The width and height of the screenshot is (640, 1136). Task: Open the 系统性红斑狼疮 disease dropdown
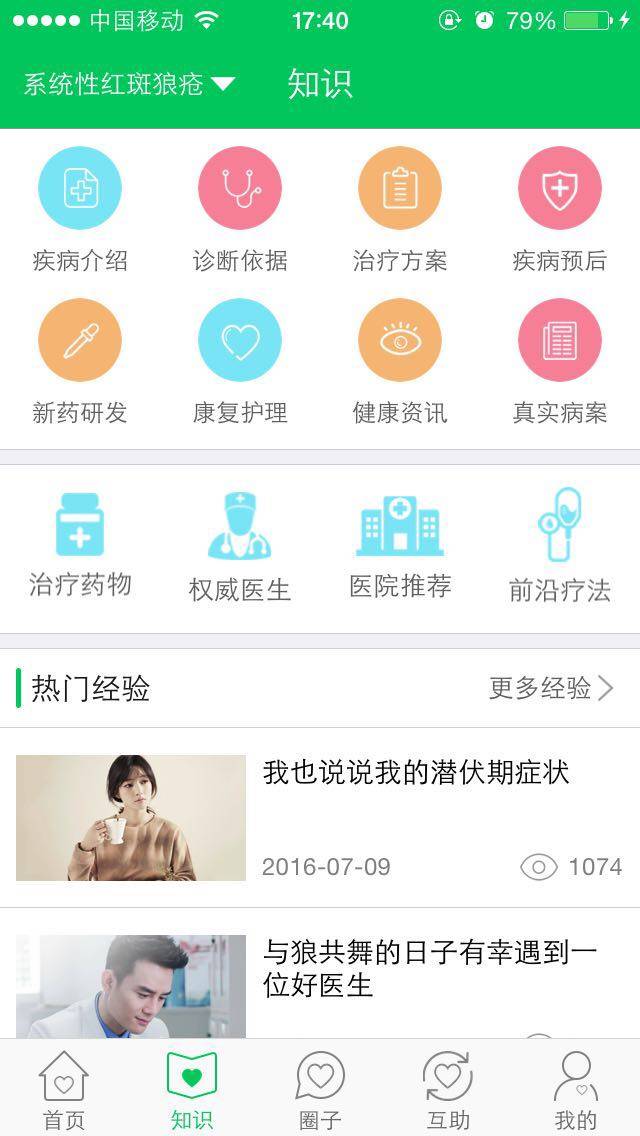(128, 84)
